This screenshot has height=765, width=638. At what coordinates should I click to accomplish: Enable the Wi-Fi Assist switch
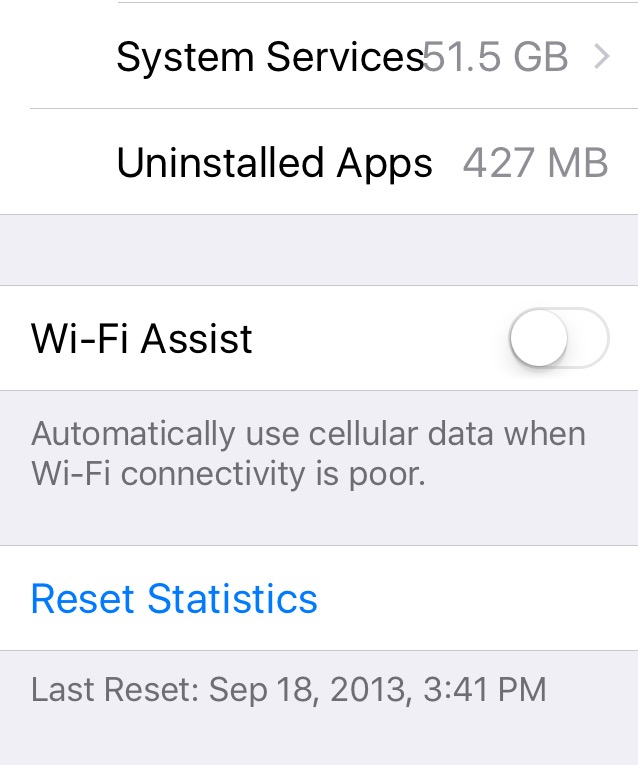point(558,339)
